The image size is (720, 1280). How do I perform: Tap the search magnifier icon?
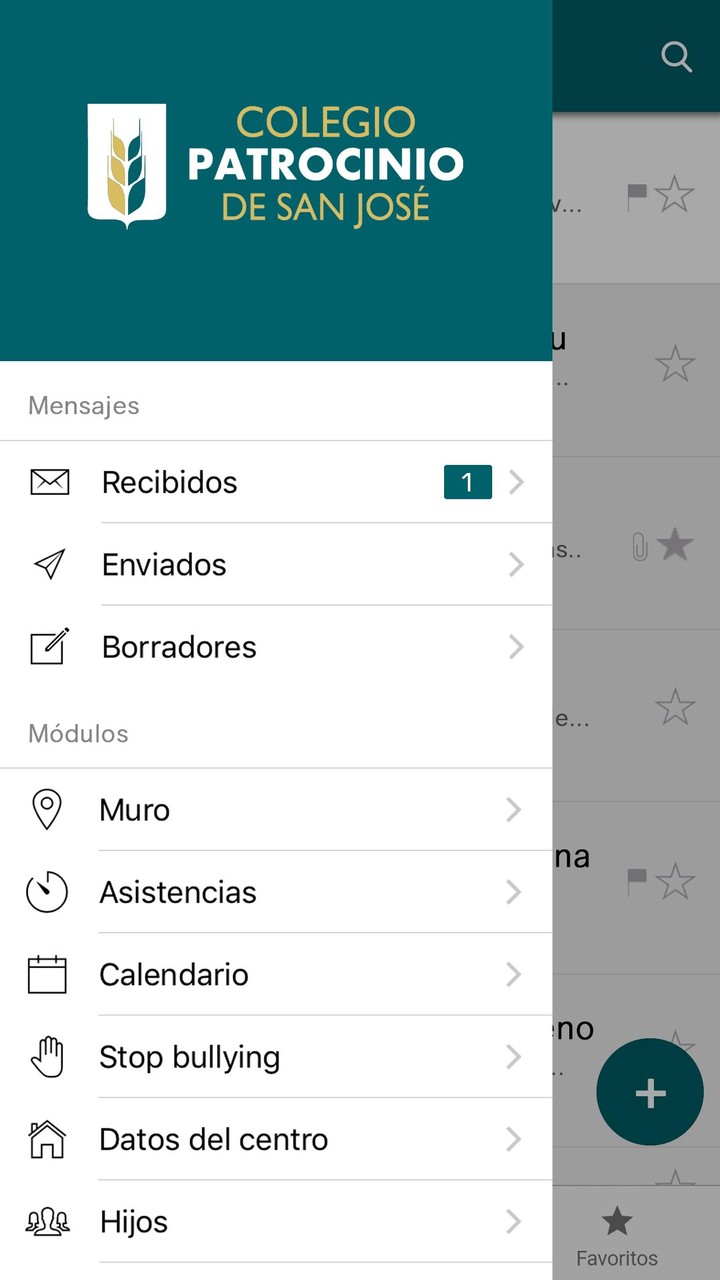[x=677, y=57]
